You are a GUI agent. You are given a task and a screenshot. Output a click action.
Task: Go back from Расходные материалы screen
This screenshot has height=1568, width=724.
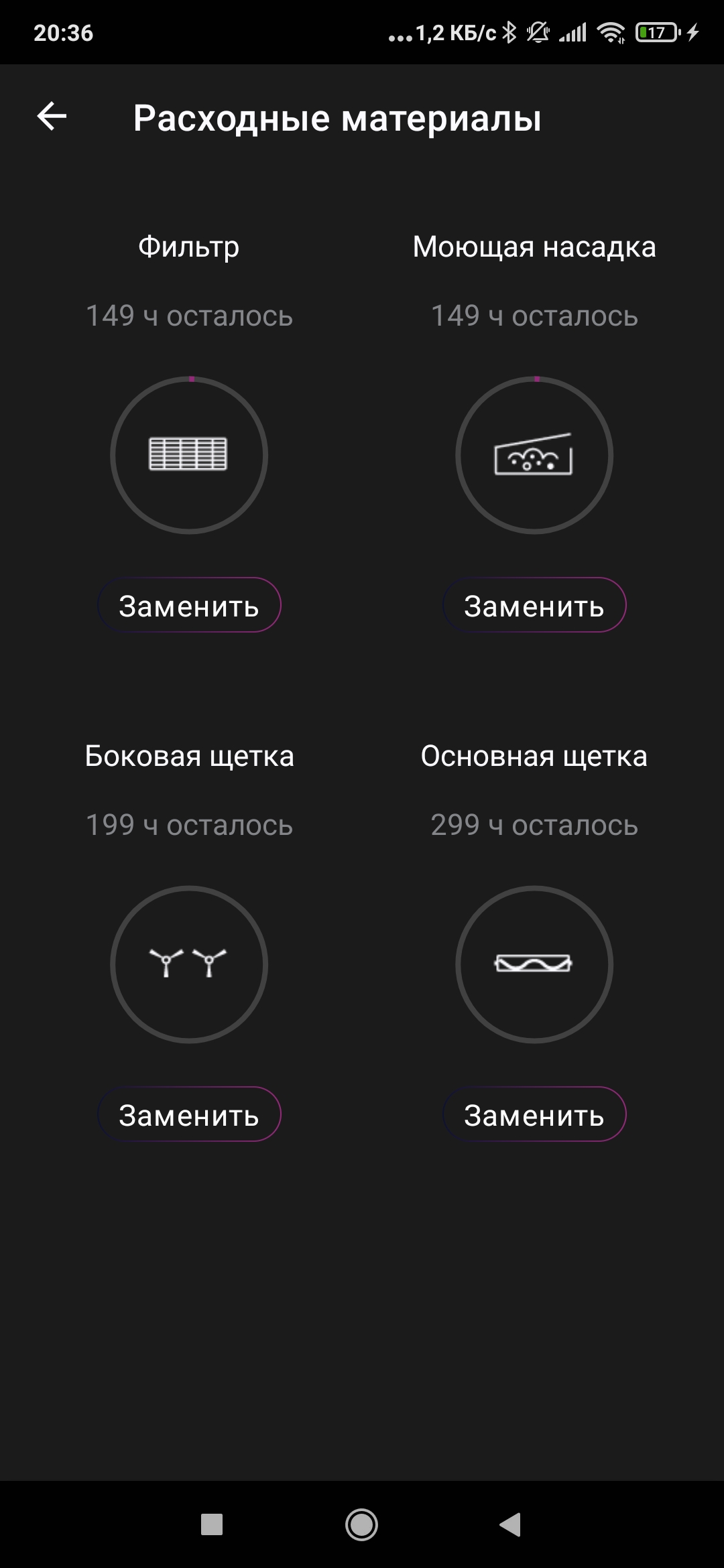pos(52,117)
